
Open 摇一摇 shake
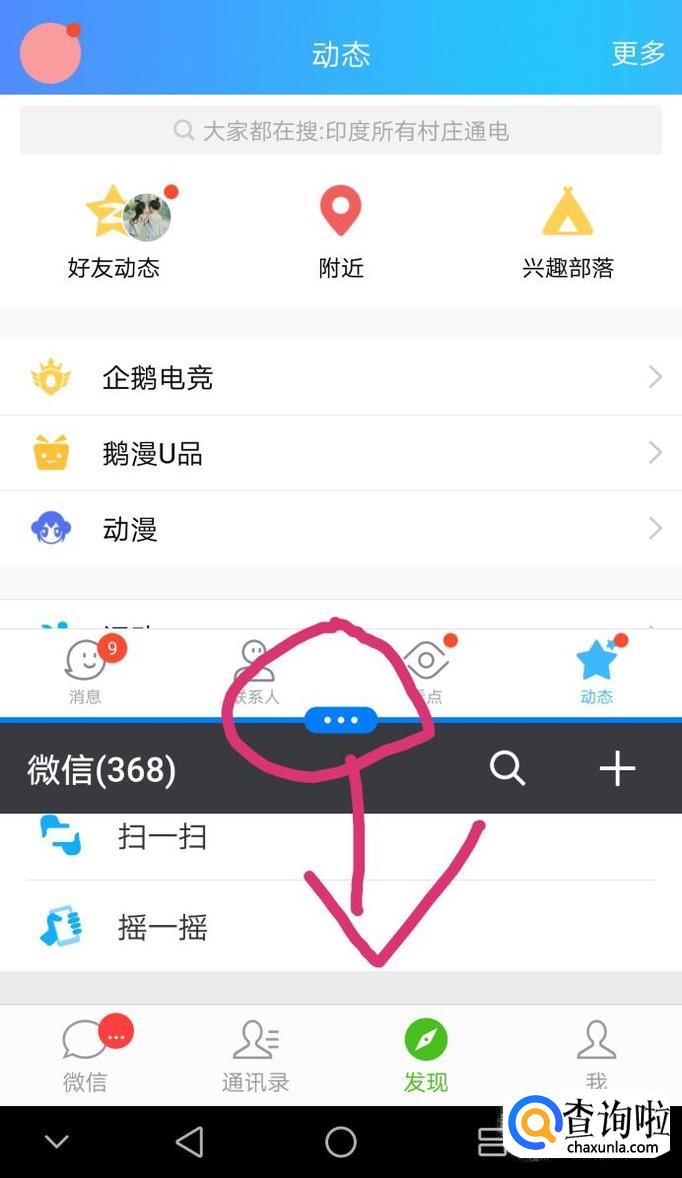pyautogui.click(x=340, y=927)
